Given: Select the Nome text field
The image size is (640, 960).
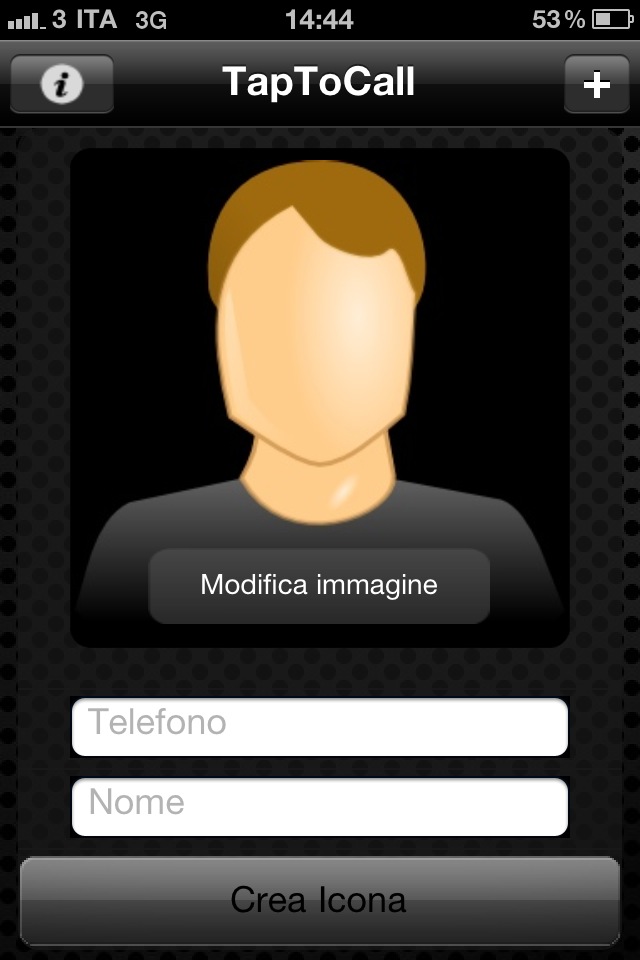Looking at the screenshot, I should pos(320,806).
